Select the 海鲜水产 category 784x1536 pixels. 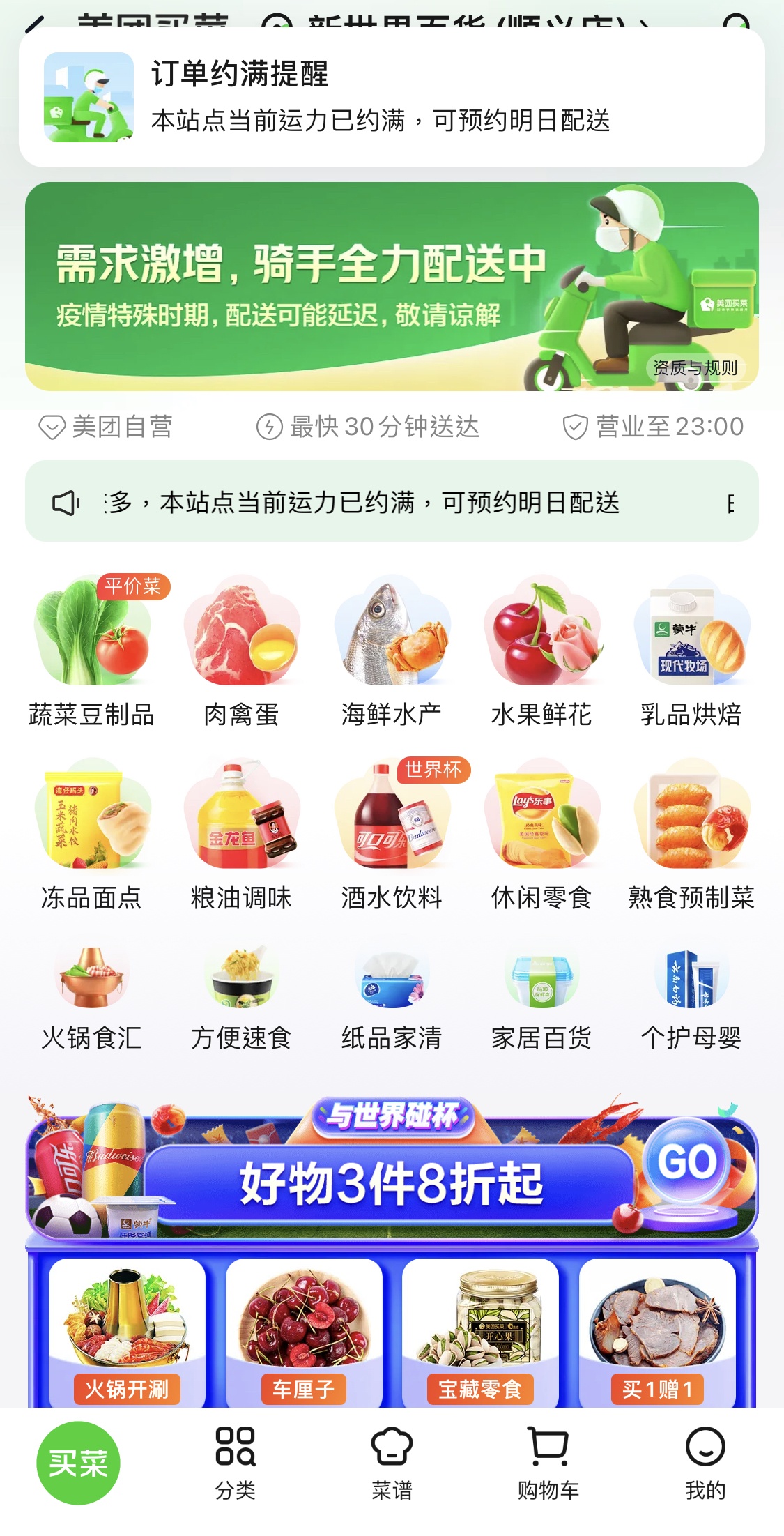(392, 651)
